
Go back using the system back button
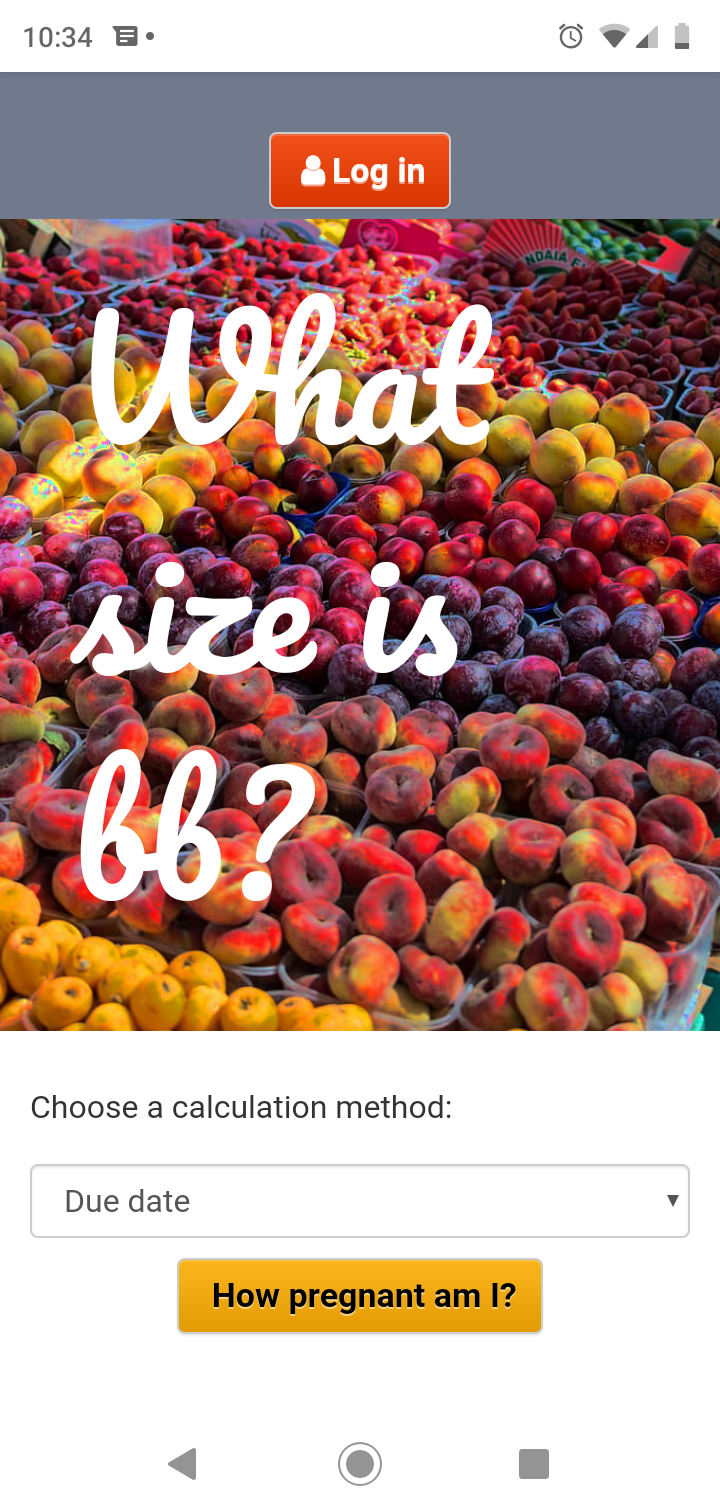point(183,1464)
